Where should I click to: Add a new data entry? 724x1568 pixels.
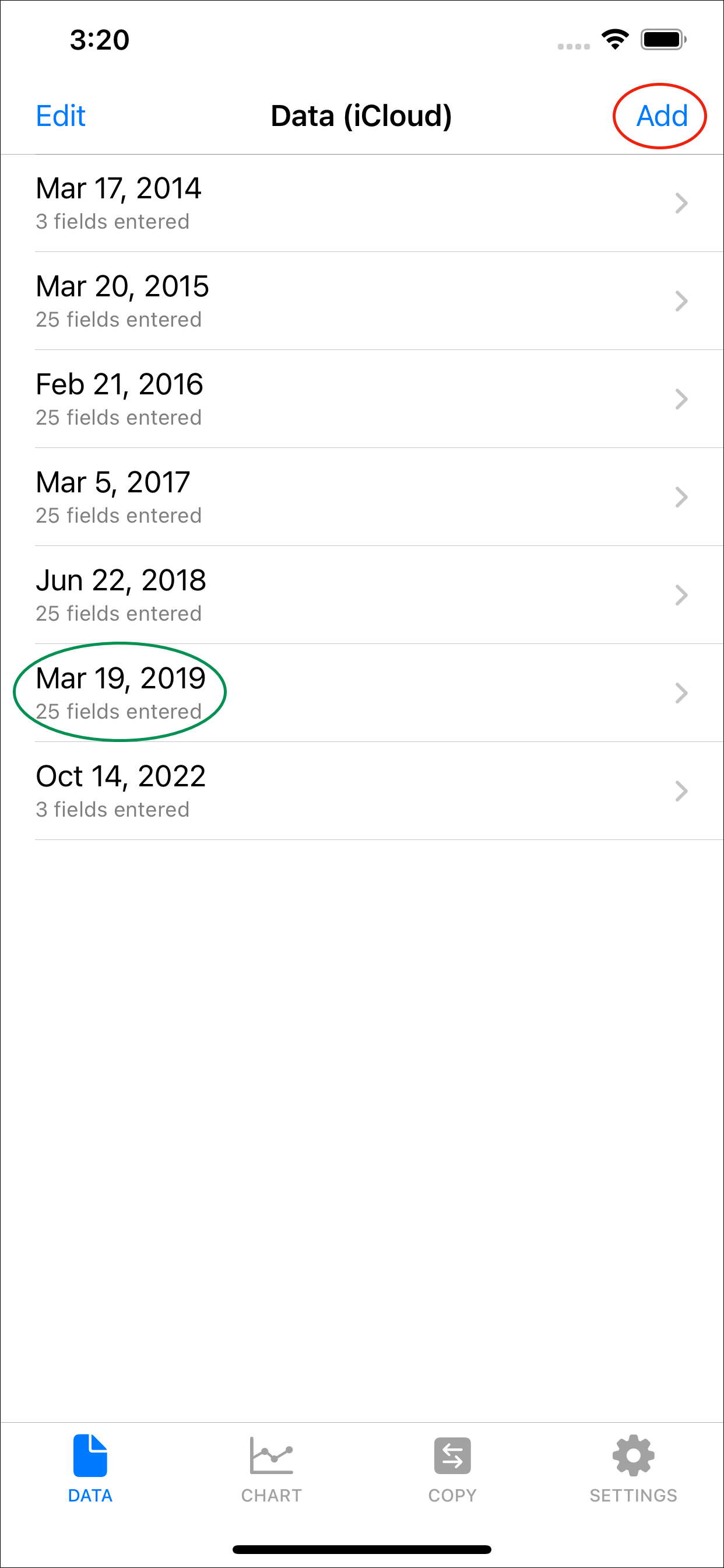662,116
